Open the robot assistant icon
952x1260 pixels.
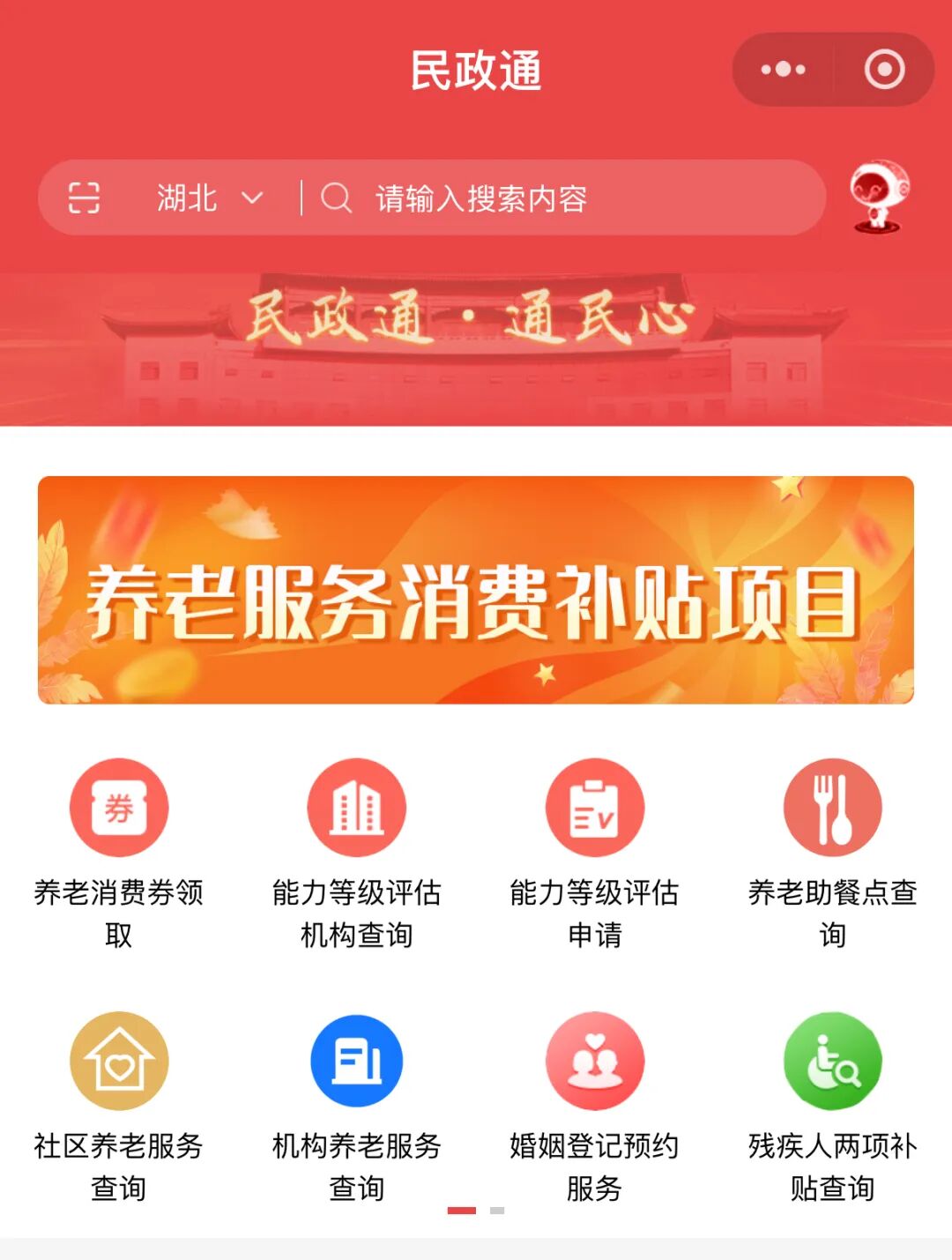878,196
